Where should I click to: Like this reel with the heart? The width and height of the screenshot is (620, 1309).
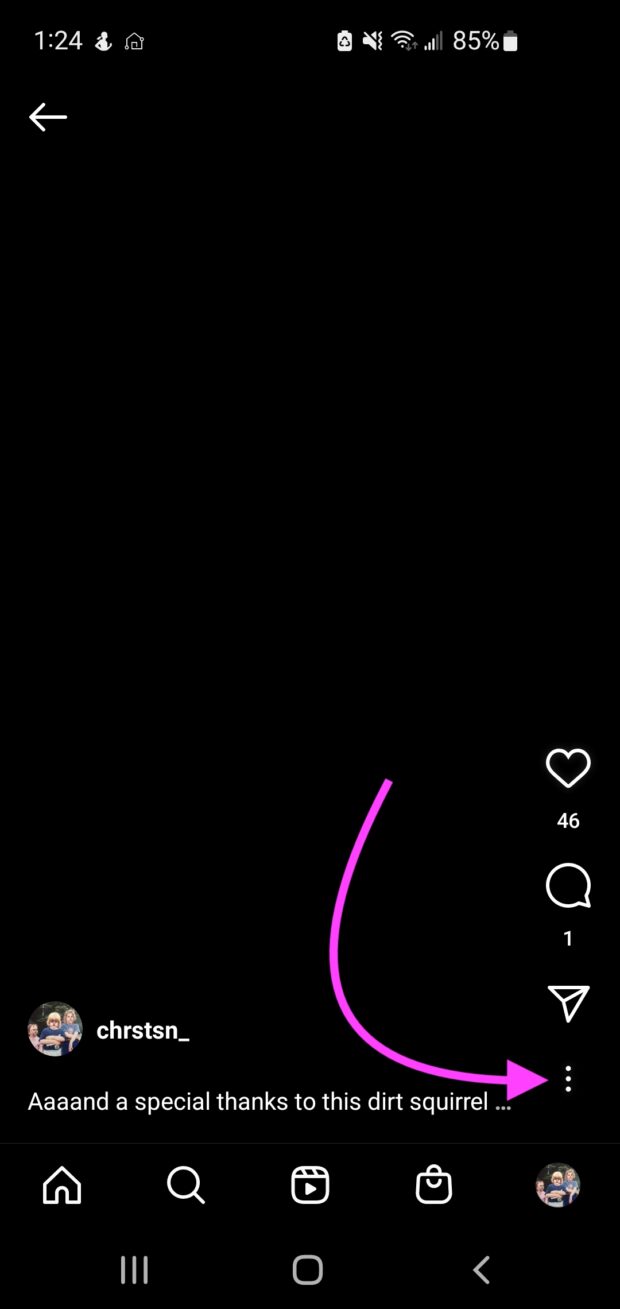568,768
